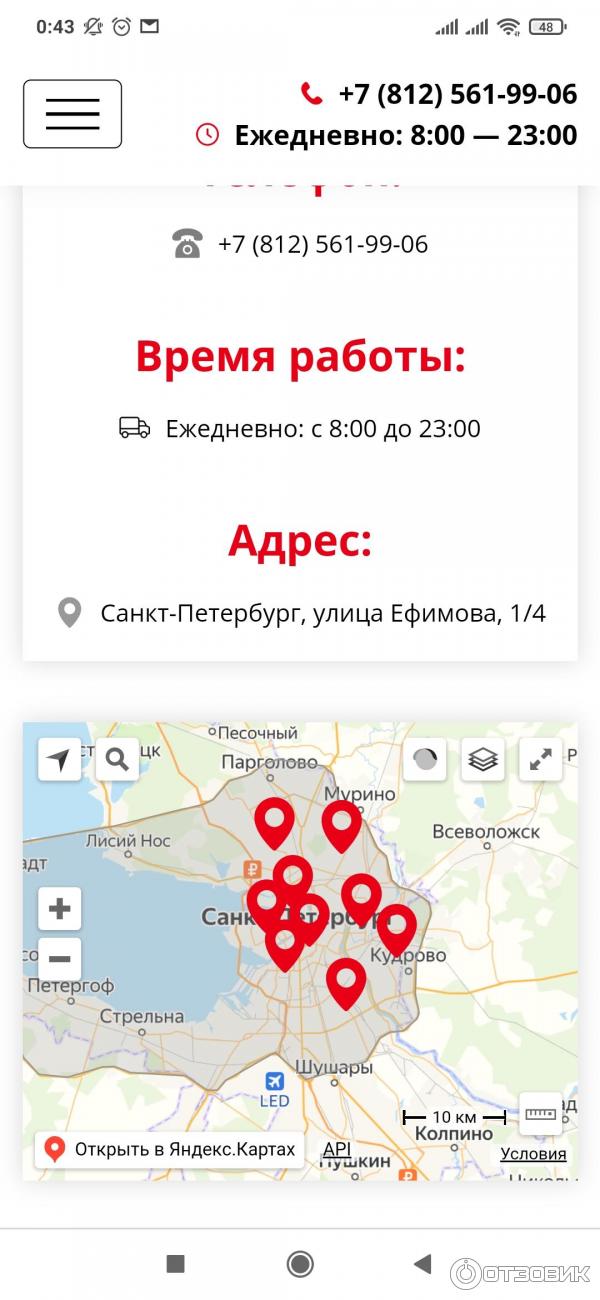The height and width of the screenshot is (1300, 600).
Task: Open the hamburger navigation menu
Action: [72, 114]
